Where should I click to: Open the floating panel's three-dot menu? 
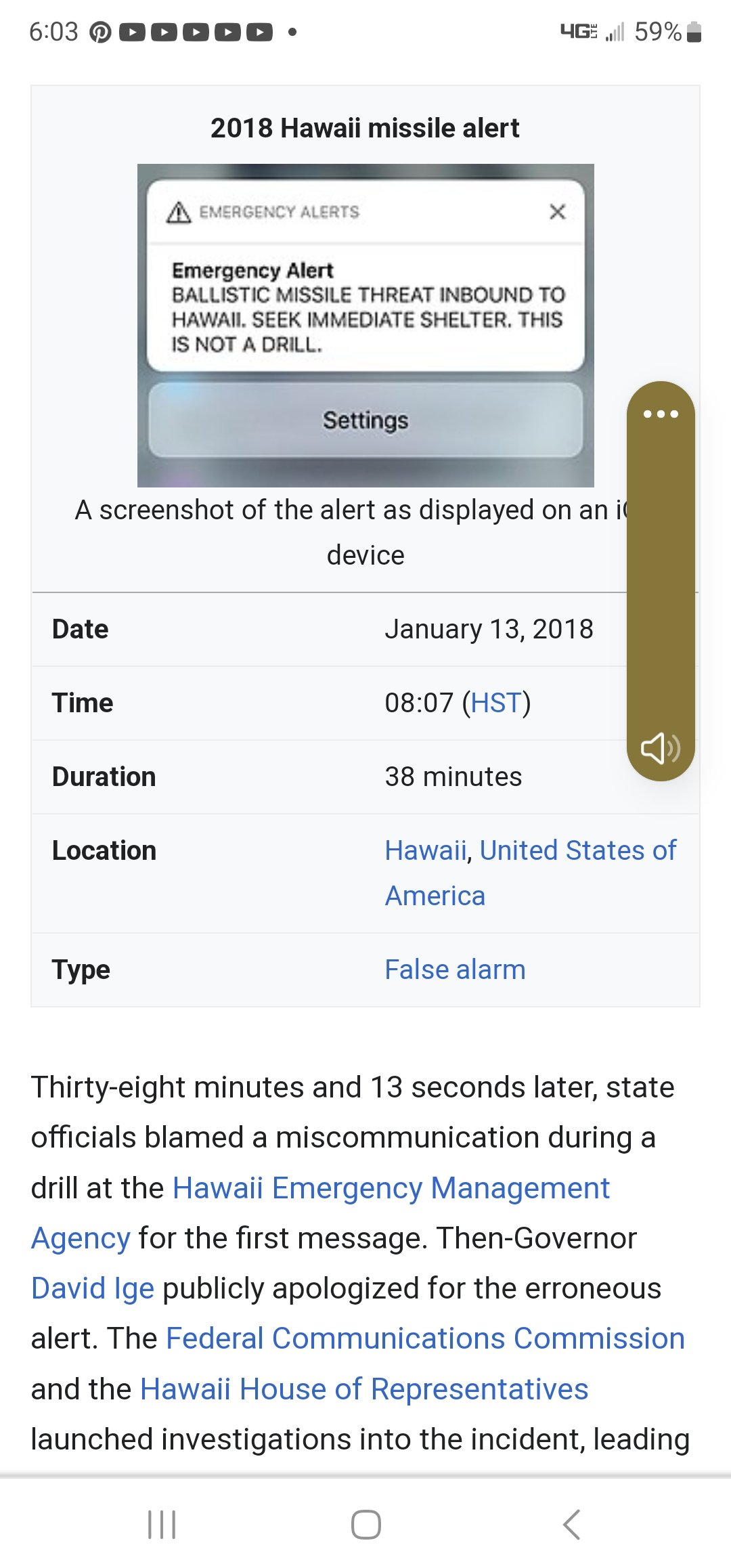(661, 414)
